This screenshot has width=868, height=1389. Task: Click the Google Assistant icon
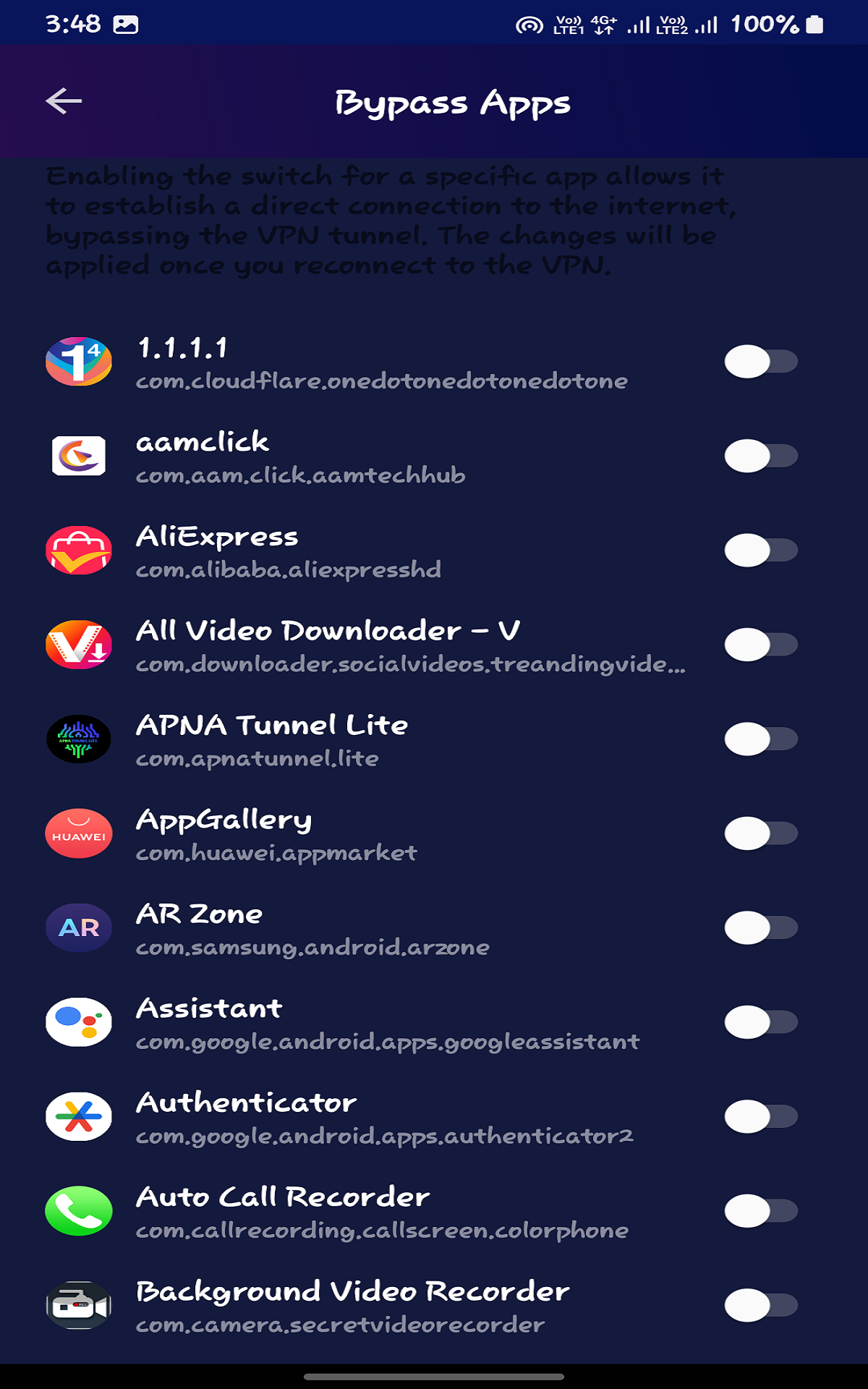(79, 1022)
